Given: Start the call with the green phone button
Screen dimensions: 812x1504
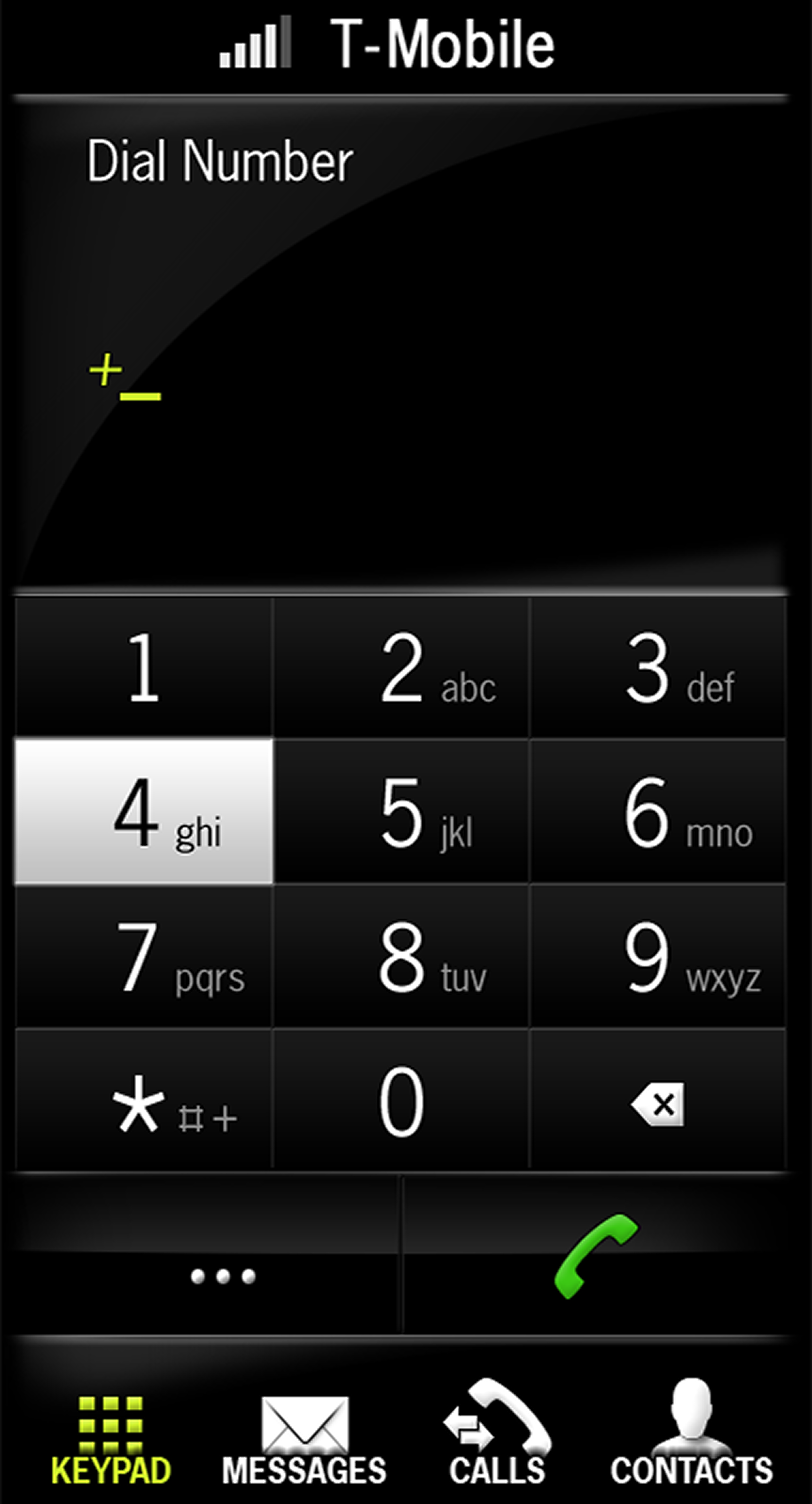Looking at the screenshot, I should (595, 1255).
